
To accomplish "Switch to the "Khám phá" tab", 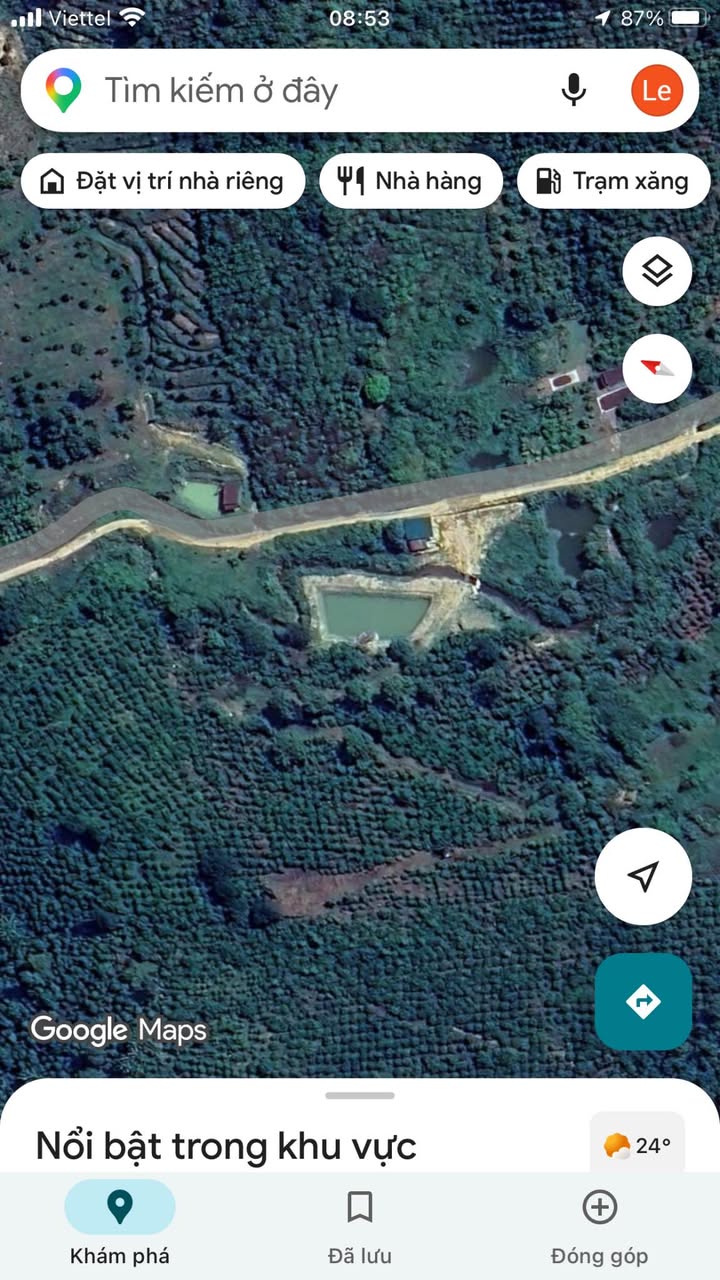I will [x=120, y=1227].
